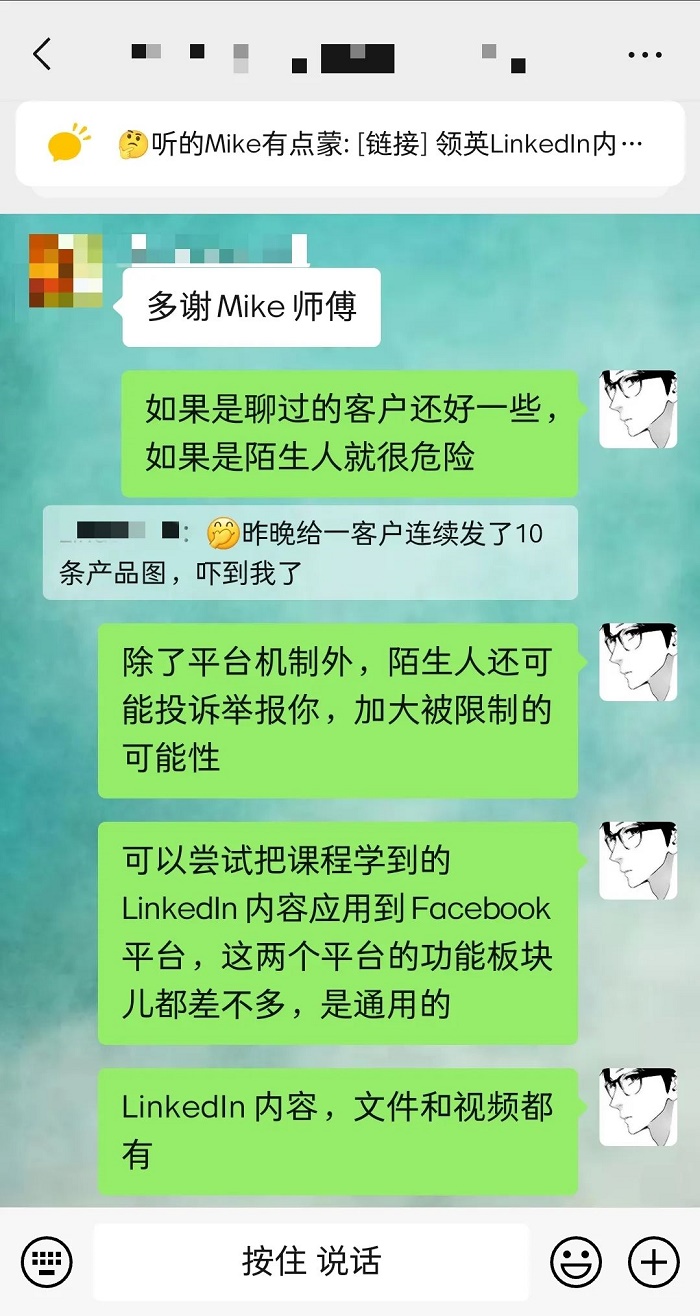
Task: Go back to the chat list
Action: pyautogui.click(x=42, y=54)
